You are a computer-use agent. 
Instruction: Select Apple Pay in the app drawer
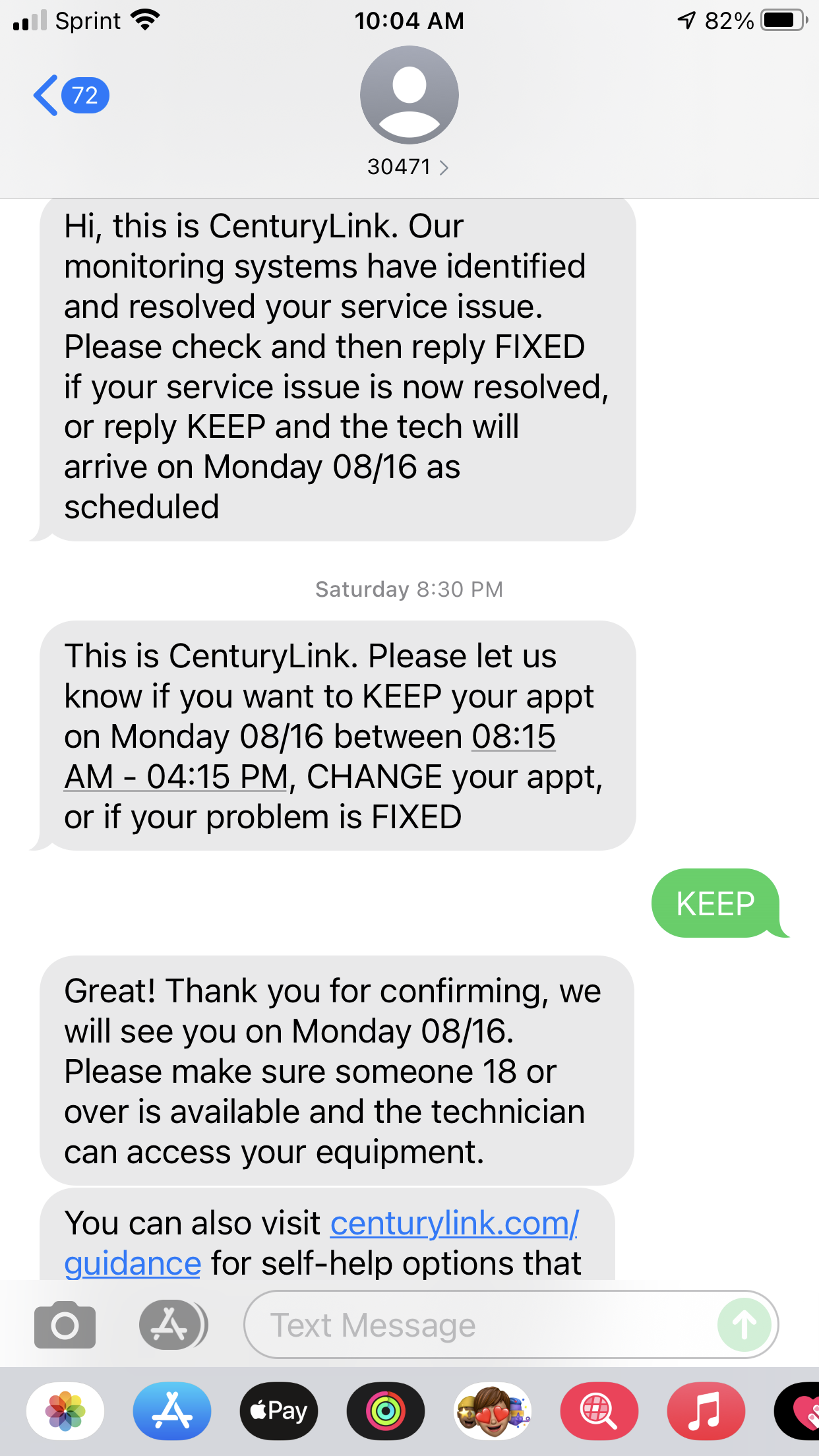coord(279,1411)
